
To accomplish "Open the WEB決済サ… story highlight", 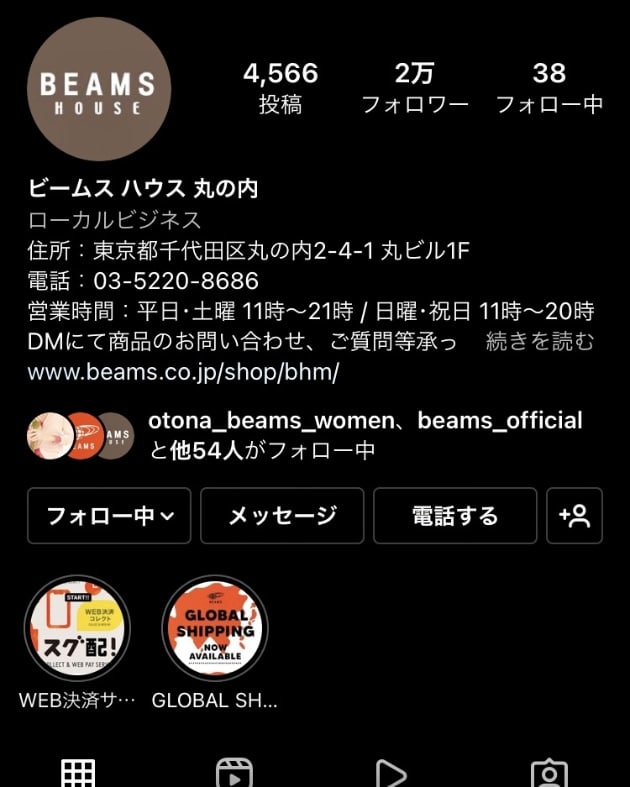I will click(77, 628).
